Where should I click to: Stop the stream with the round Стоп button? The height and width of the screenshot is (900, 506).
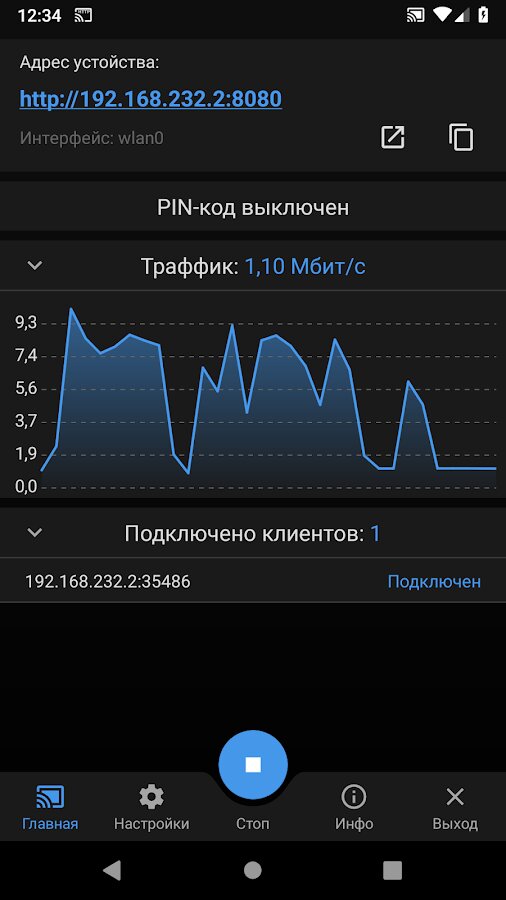(x=253, y=765)
